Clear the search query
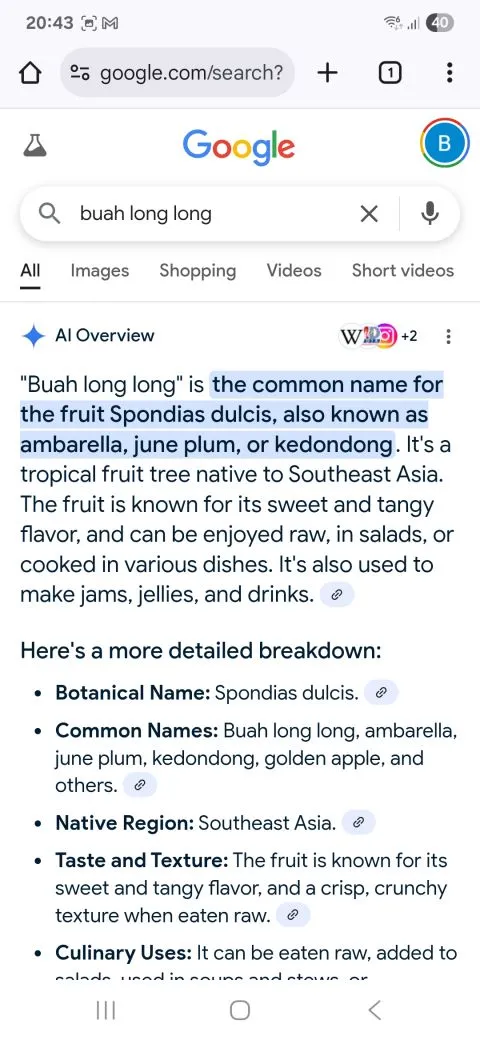 click(369, 214)
